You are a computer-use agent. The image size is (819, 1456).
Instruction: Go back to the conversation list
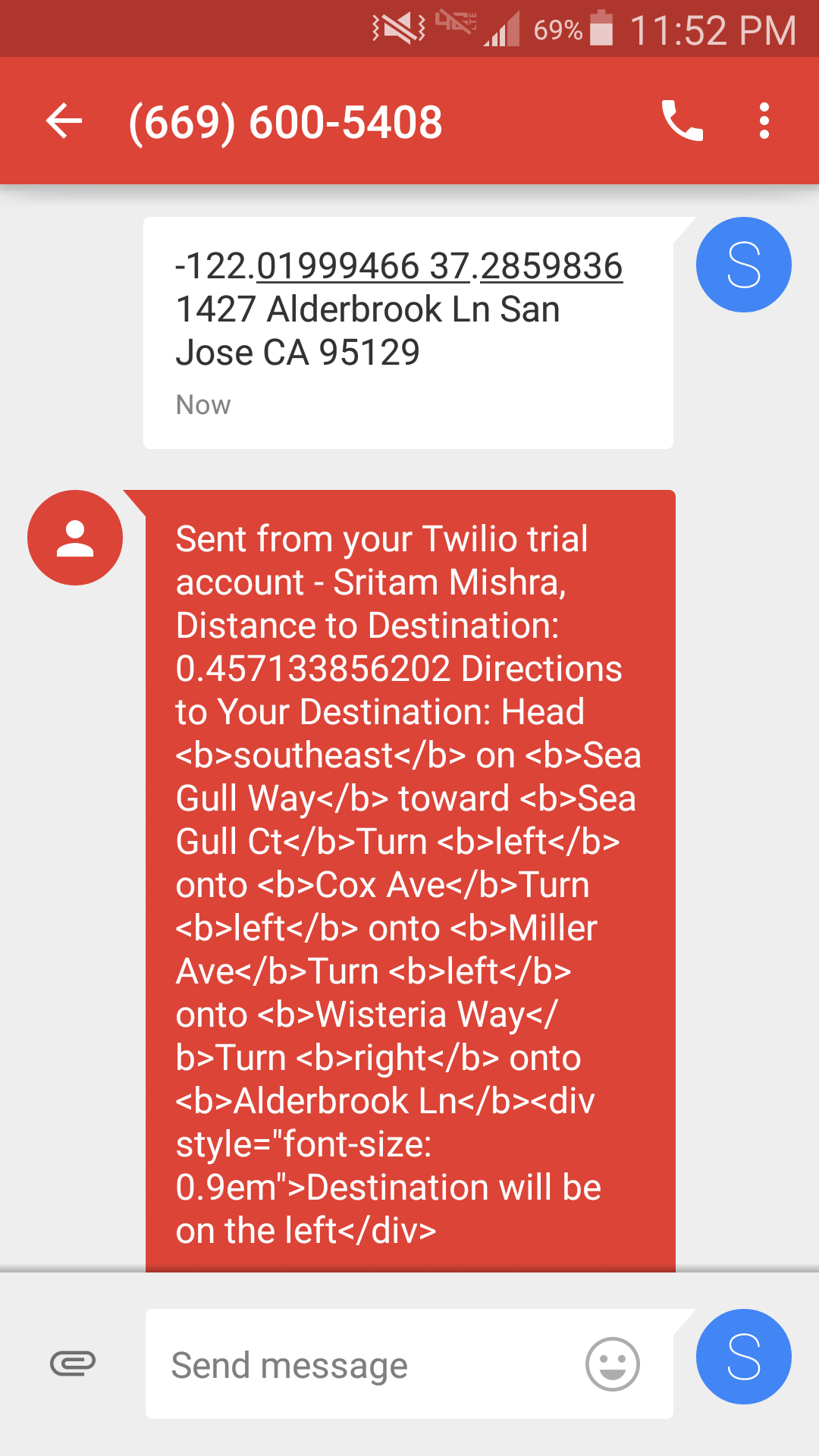(x=64, y=121)
